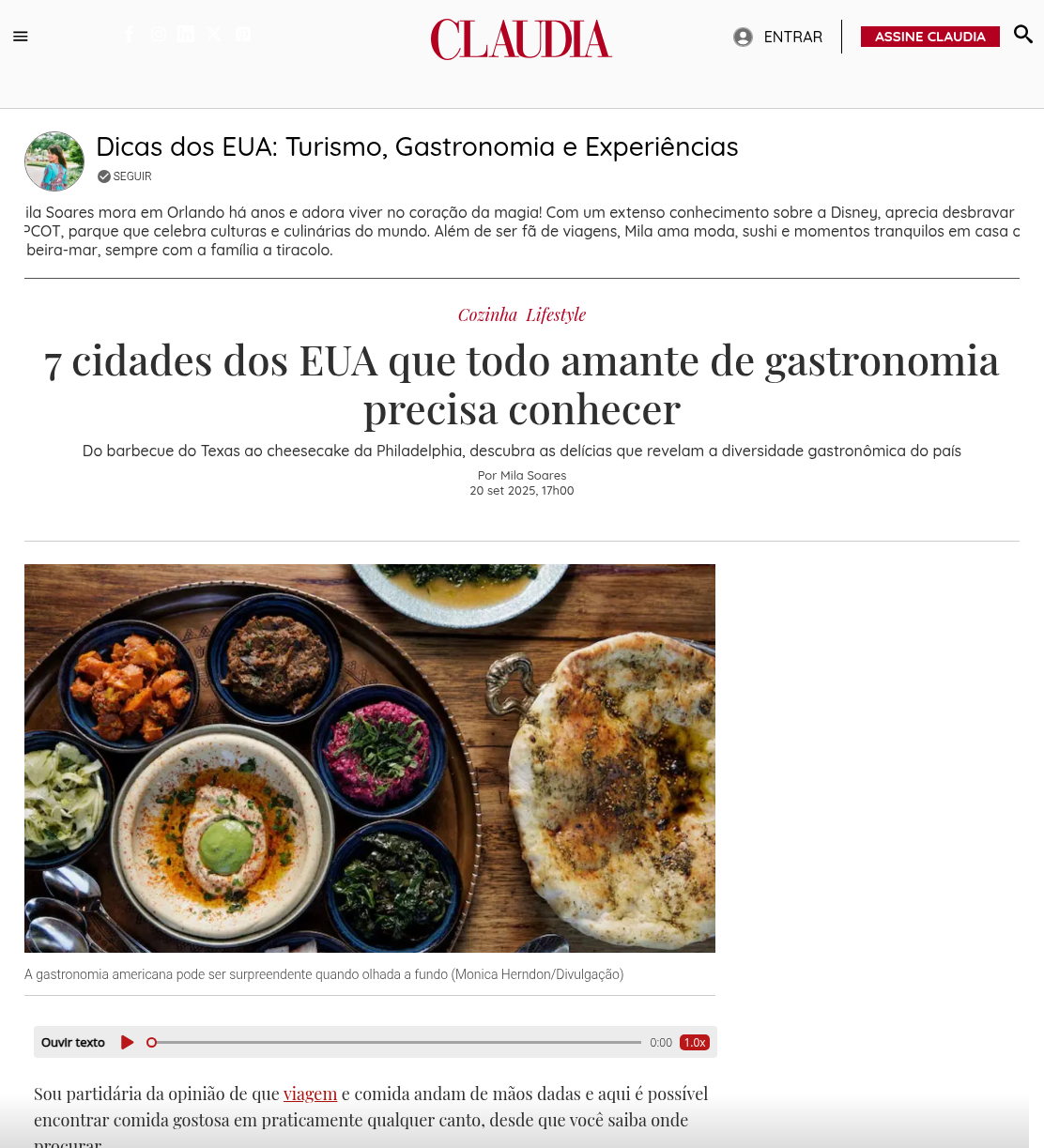Tap the ASSINE CLAUDIA button

tap(930, 37)
